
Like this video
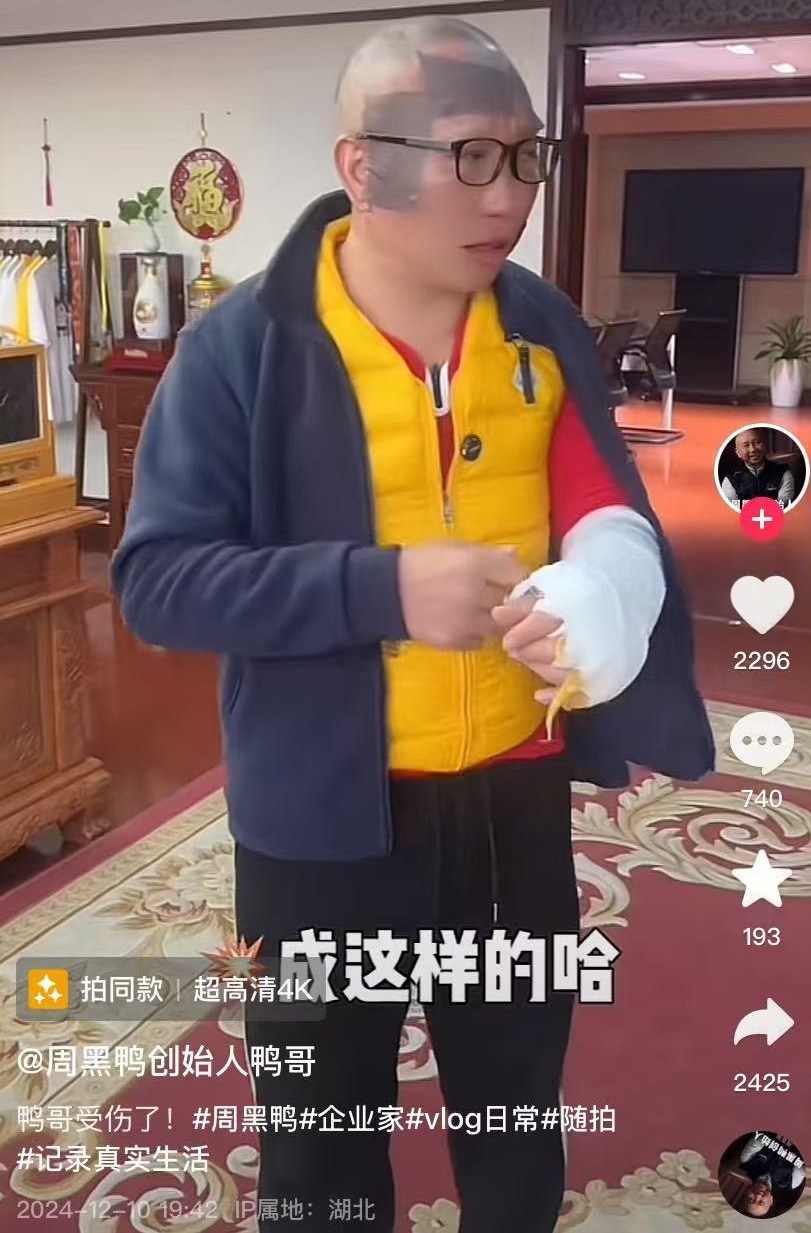pyautogui.click(x=761, y=606)
